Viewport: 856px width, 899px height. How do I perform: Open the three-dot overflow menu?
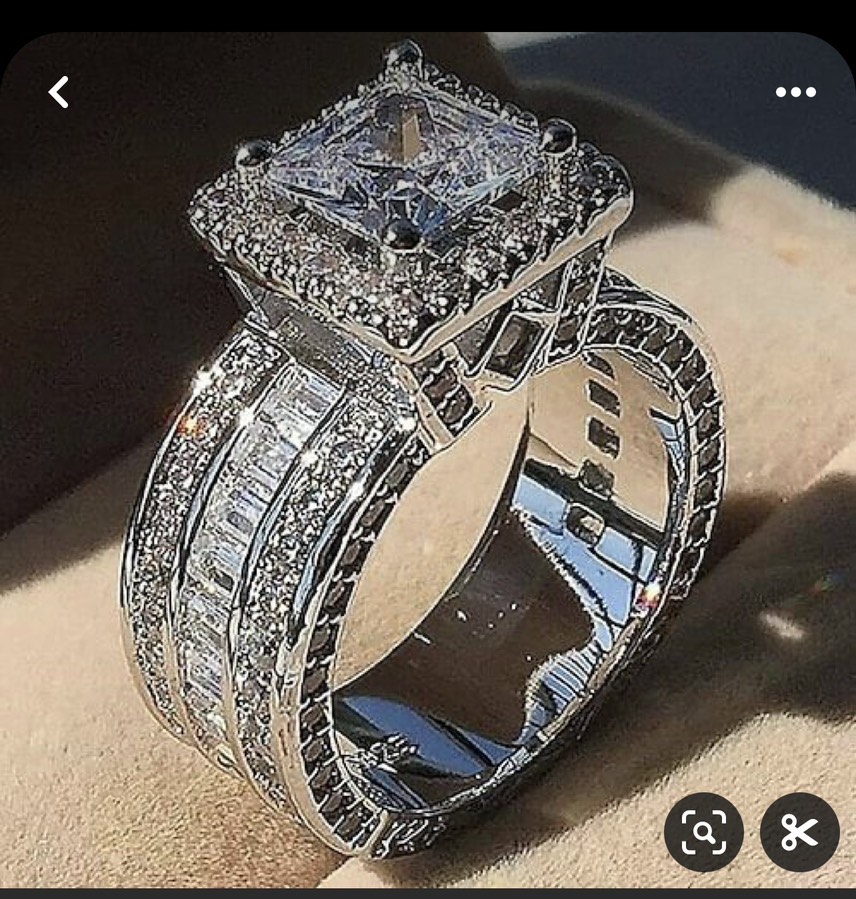click(795, 92)
